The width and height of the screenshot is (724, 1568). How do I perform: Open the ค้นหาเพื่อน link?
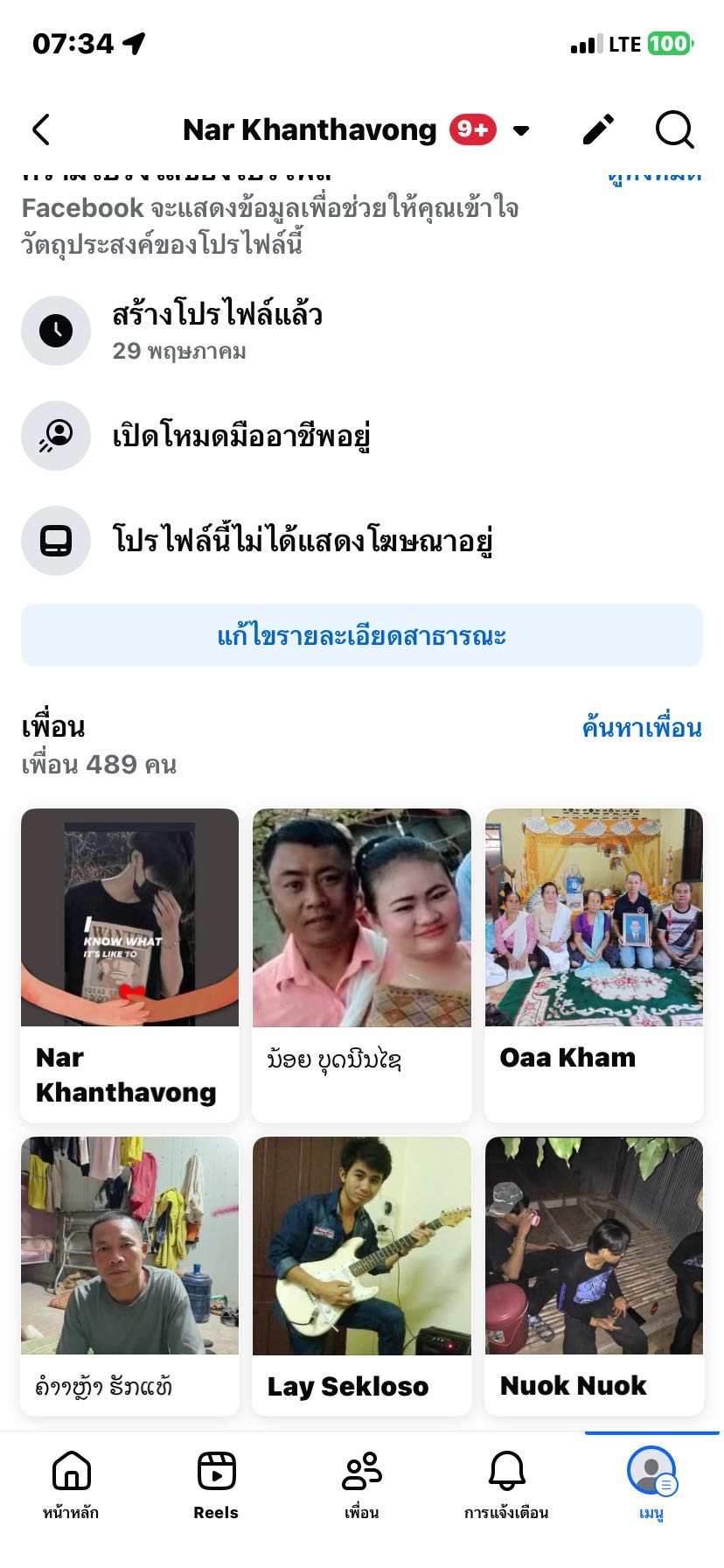point(642,727)
